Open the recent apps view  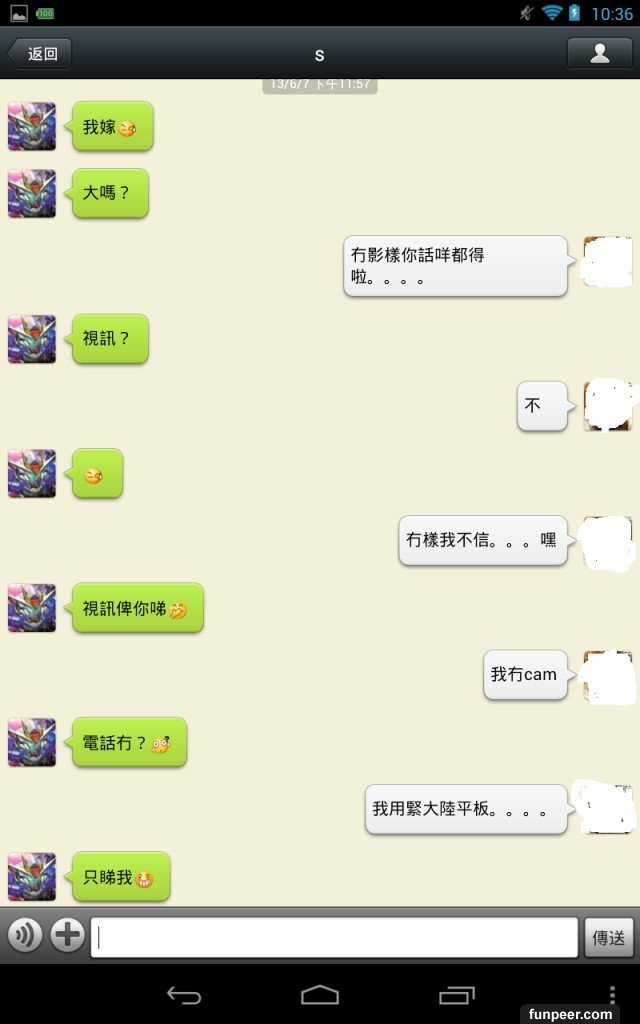point(456,994)
